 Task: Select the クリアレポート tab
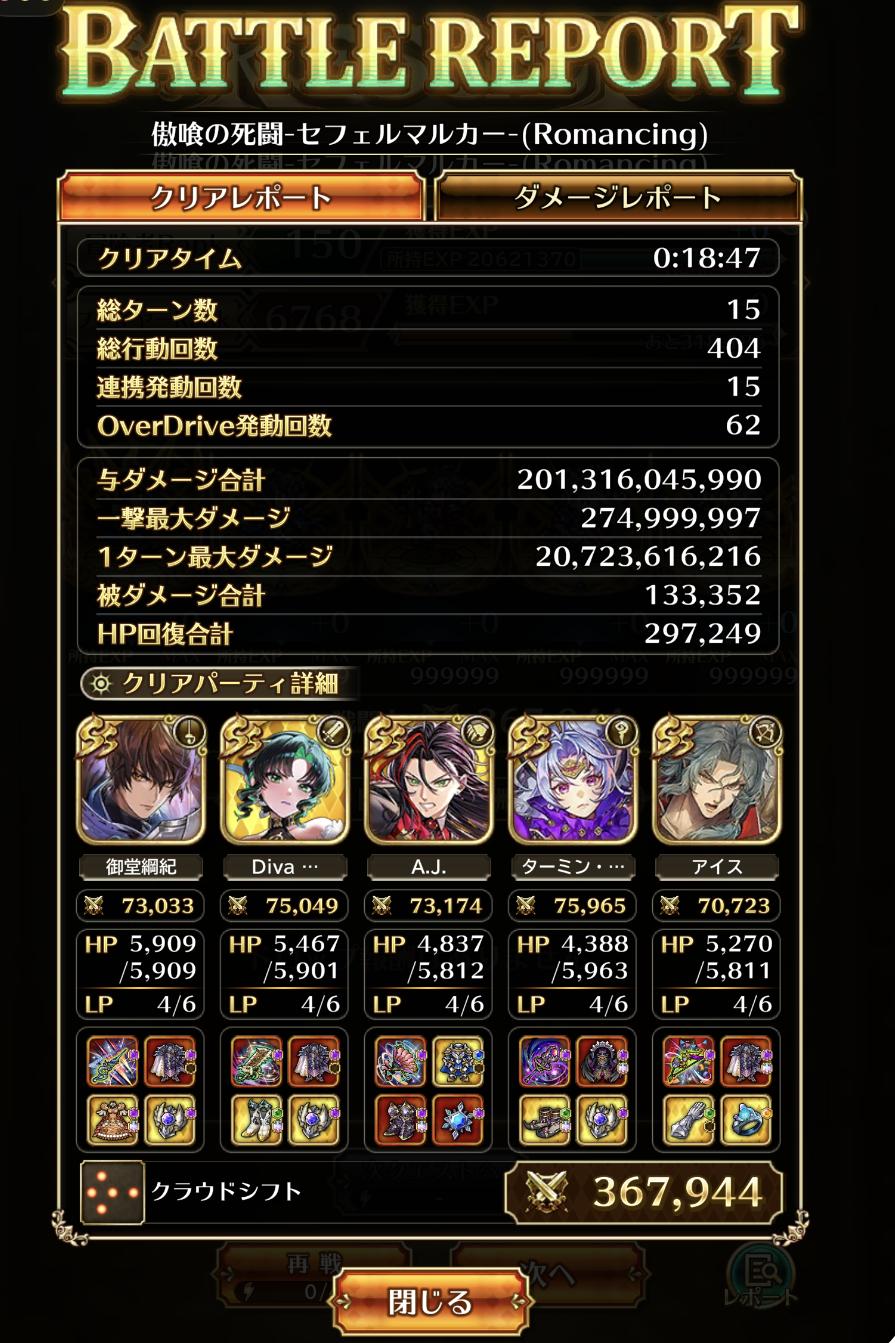pyautogui.click(x=240, y=197)
